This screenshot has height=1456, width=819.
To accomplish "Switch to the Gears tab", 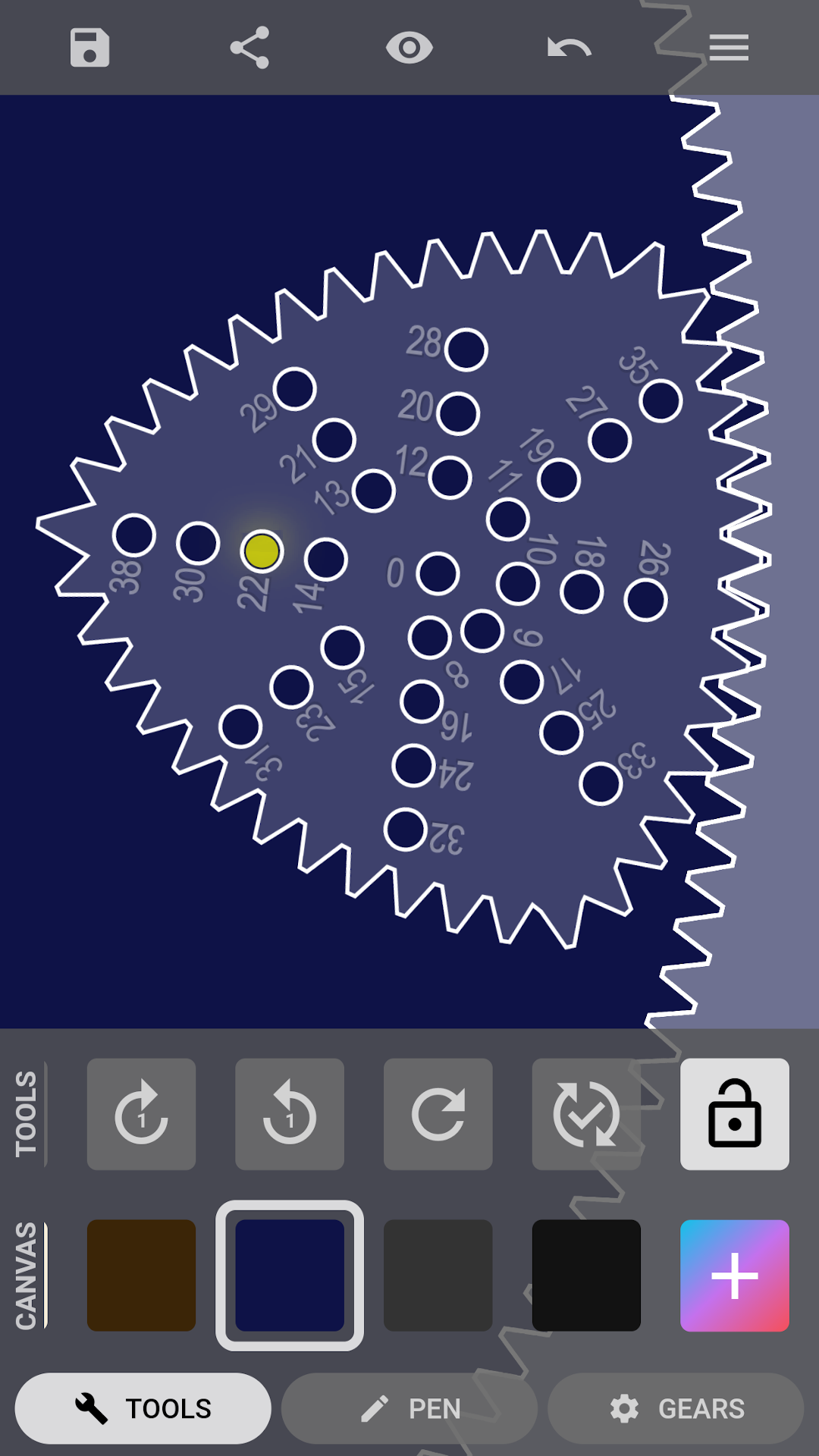I will [x=676, y=1408].
